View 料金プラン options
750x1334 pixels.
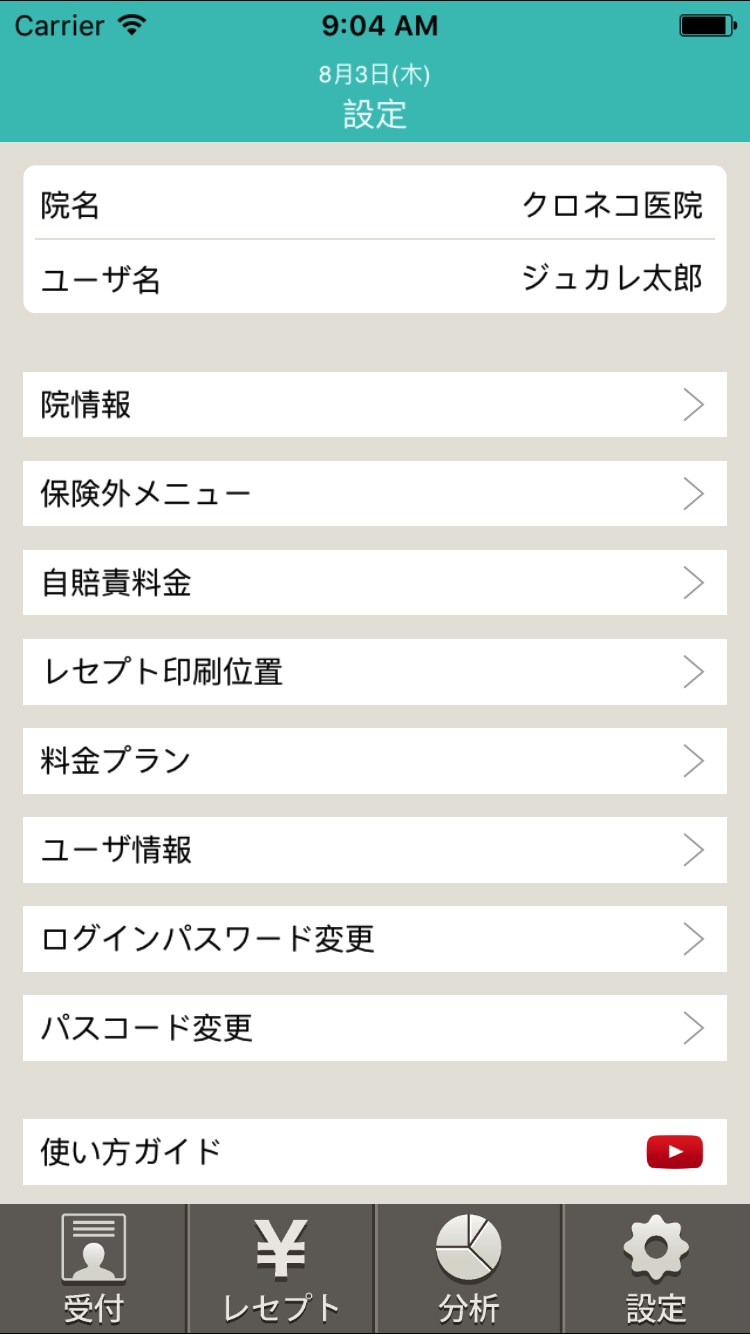click(x=374, y=761)
